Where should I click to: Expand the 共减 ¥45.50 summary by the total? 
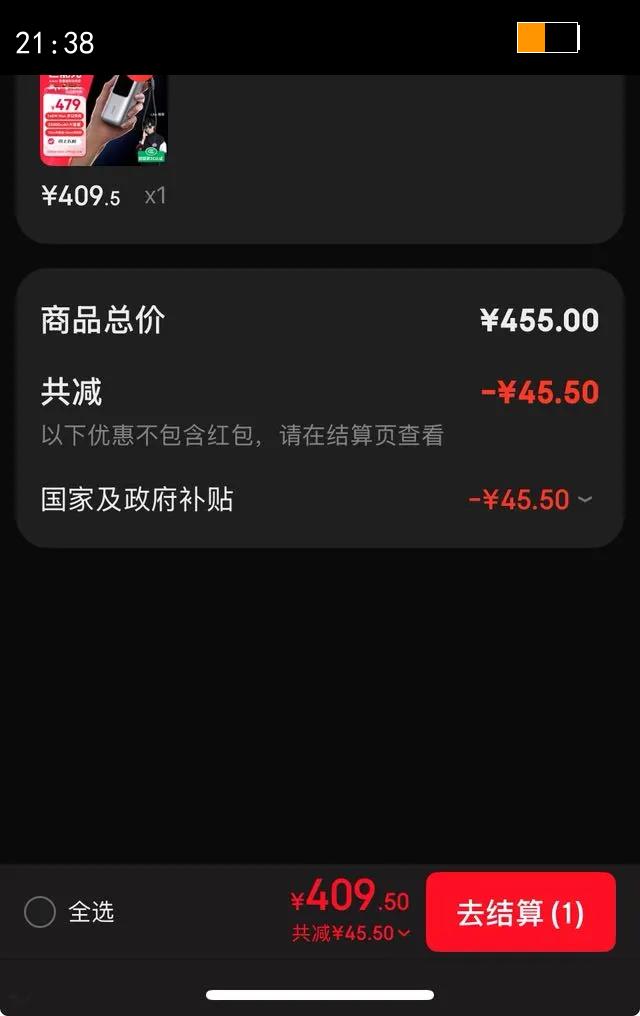[x=351, y=933]
